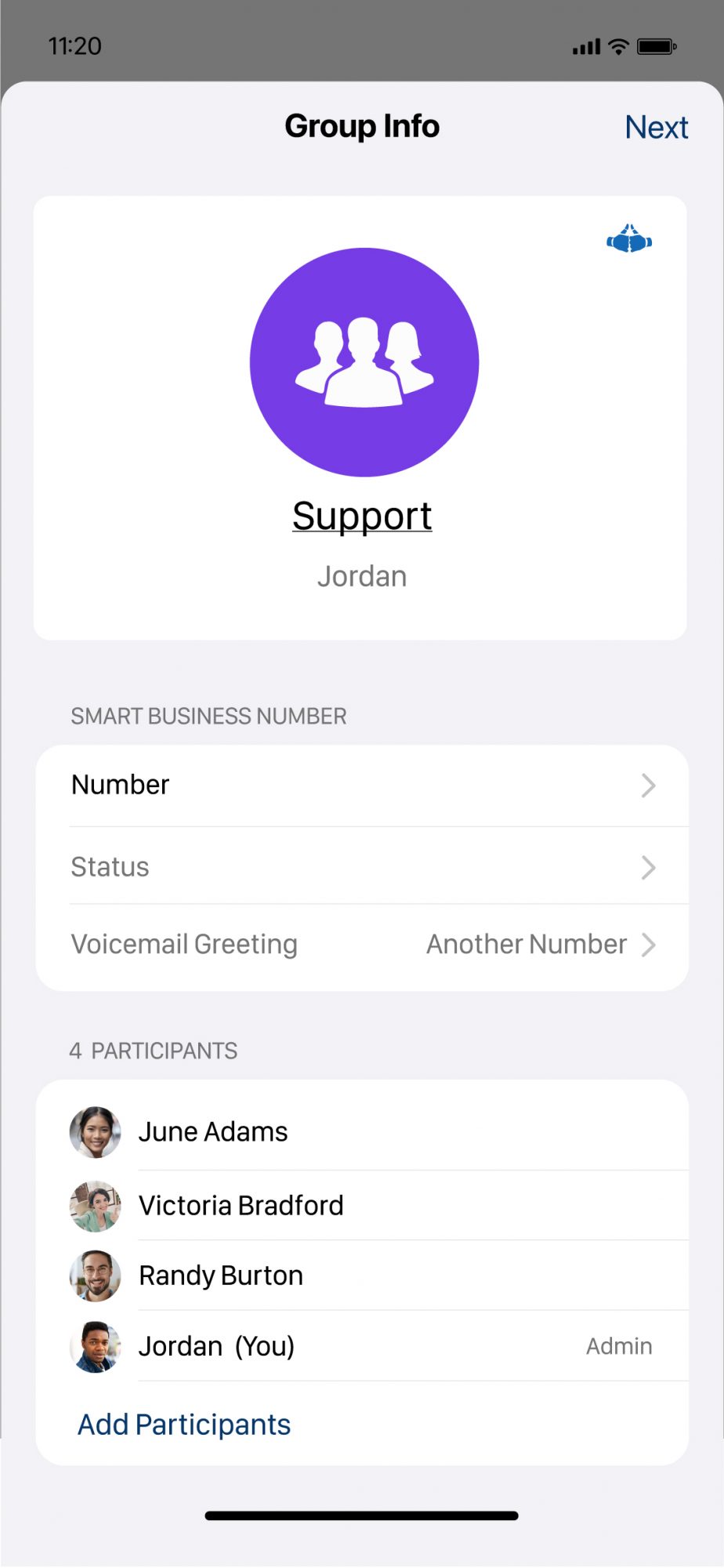Change the purple group avatar

click(x=364, y=362)
